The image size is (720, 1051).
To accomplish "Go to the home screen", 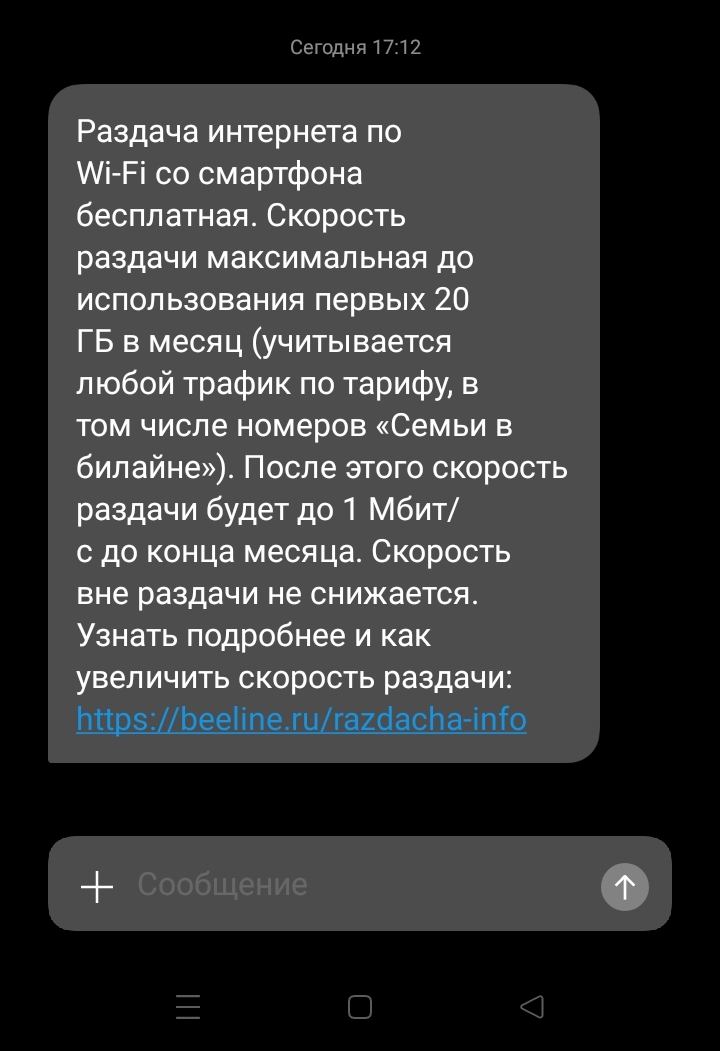I will [360, 1006].
